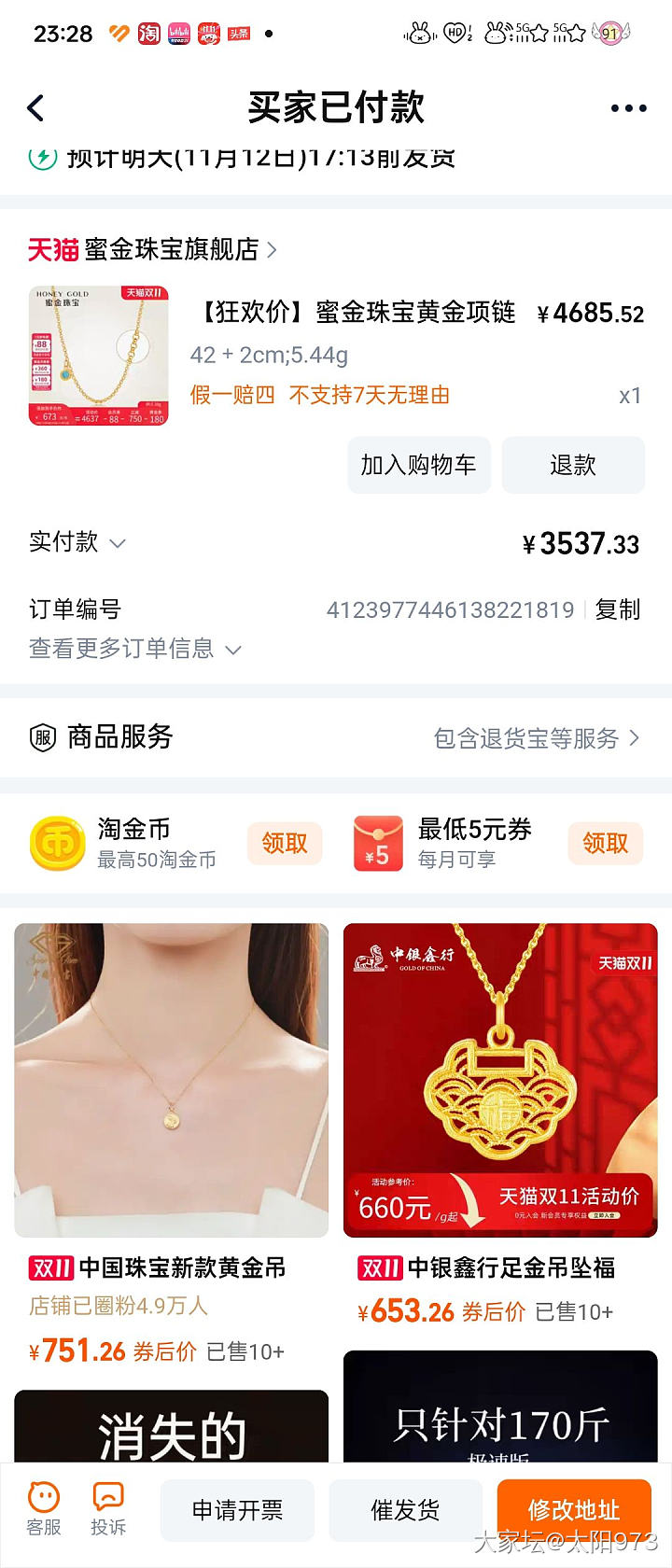The height and width of the screenshot is (1568, 672).
Task: Claim the 最低5元券 coupon
Action: pos(605,844)
